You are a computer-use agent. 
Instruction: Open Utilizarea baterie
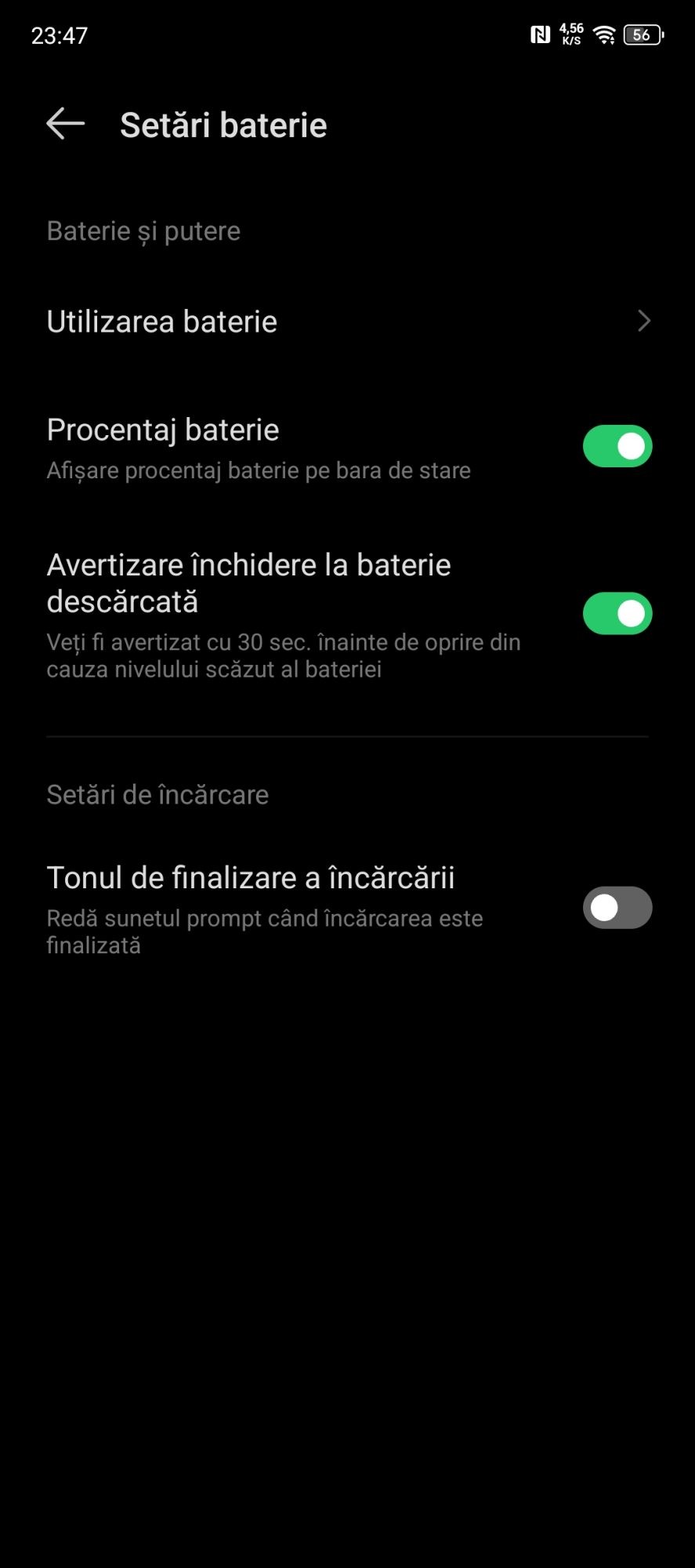[347, 321]
